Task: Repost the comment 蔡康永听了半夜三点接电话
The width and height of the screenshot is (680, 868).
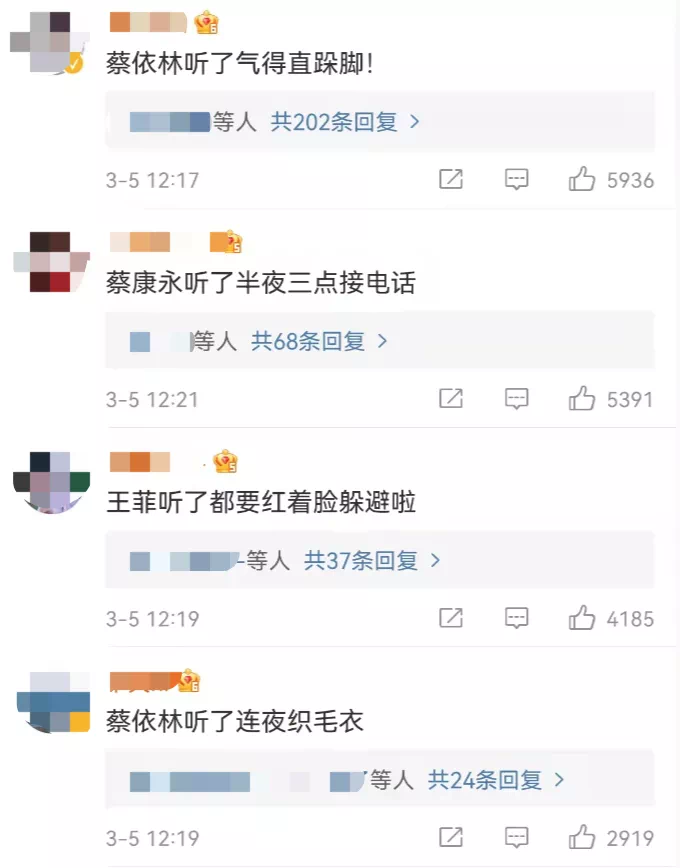Action: (451, 399)
